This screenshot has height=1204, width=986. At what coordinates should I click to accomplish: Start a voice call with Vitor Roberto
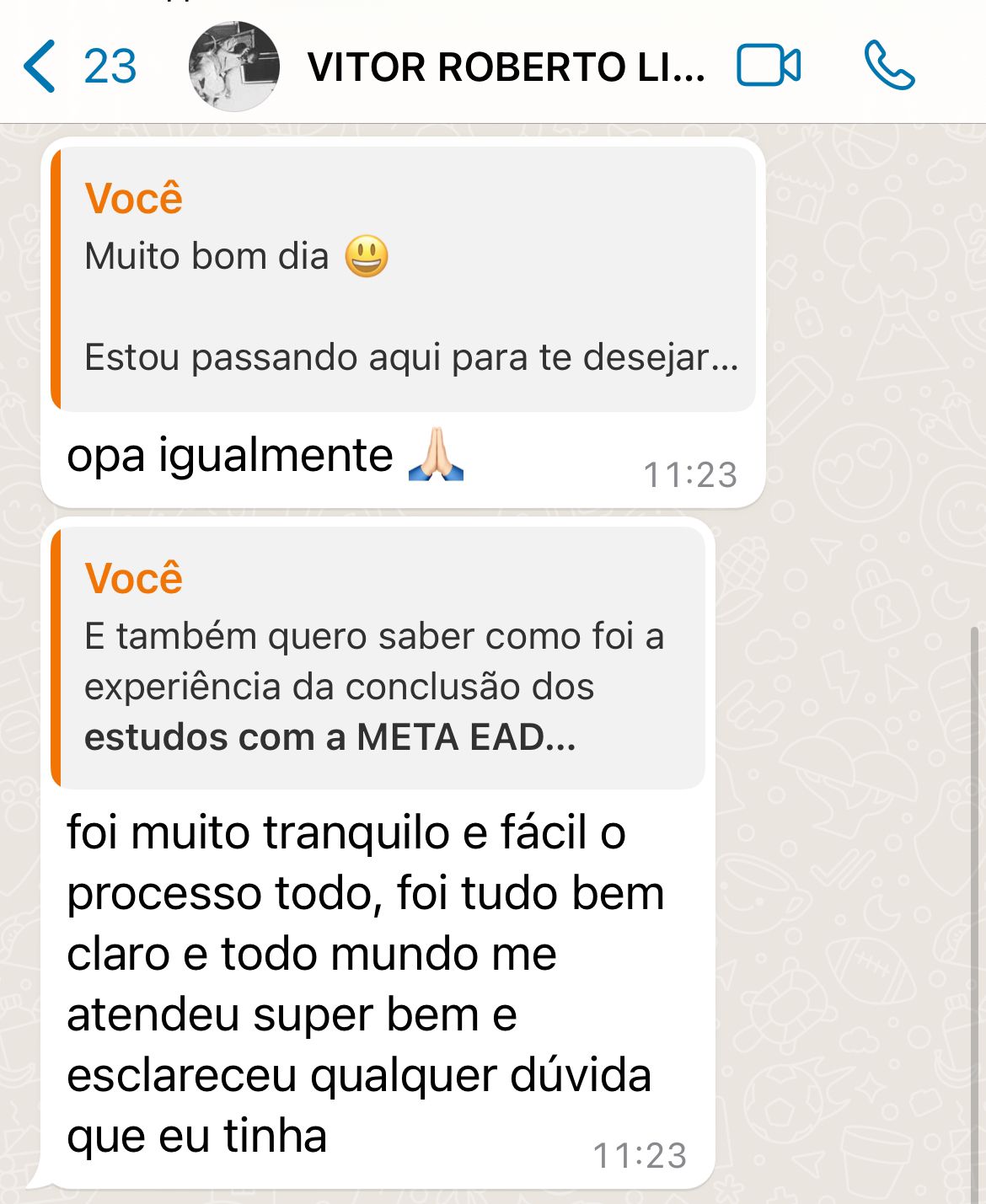889,67
